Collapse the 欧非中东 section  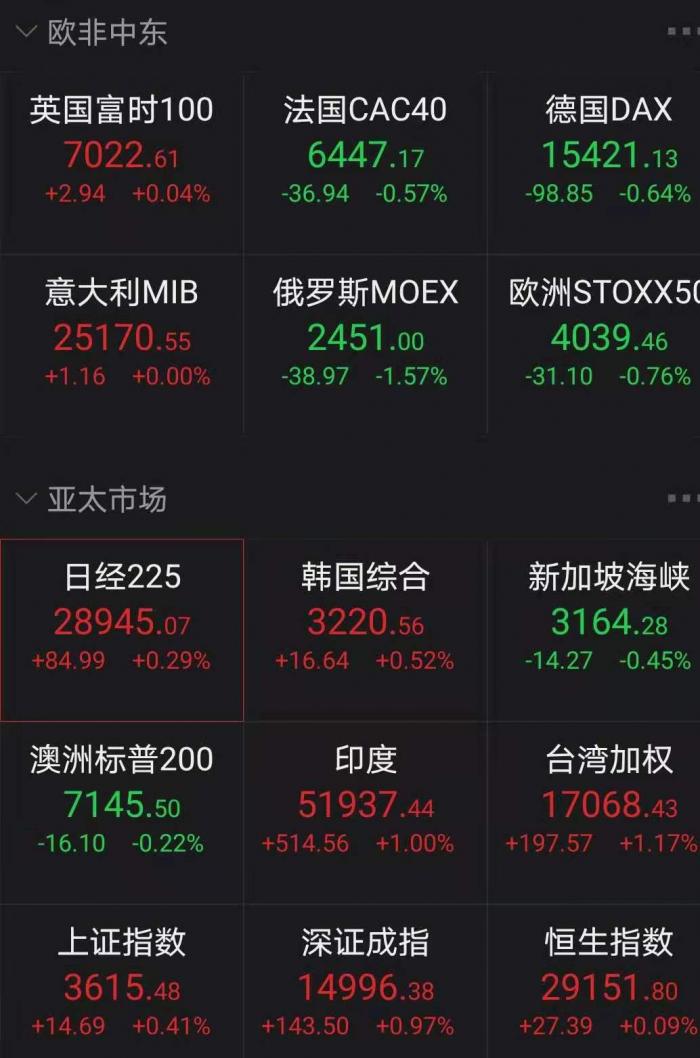point(26,33)
